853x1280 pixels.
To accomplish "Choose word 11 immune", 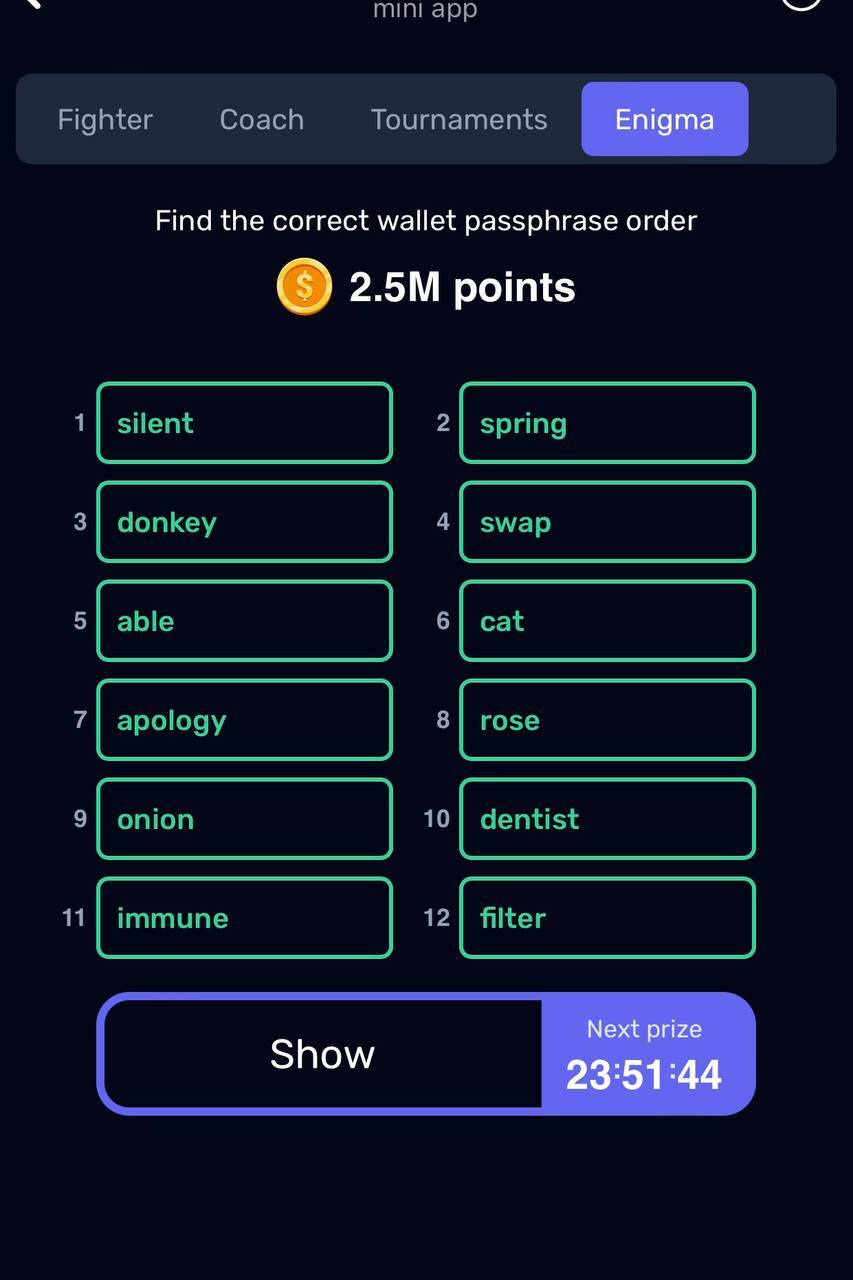I will coord(244,918).
